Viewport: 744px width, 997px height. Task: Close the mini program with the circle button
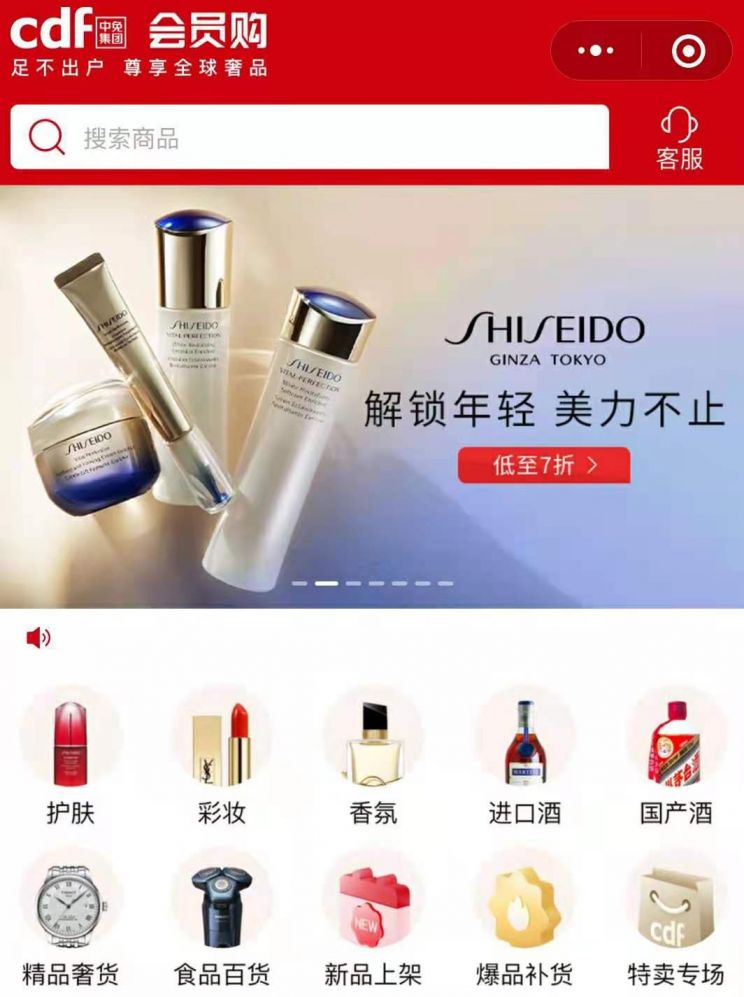coord(687,51)
